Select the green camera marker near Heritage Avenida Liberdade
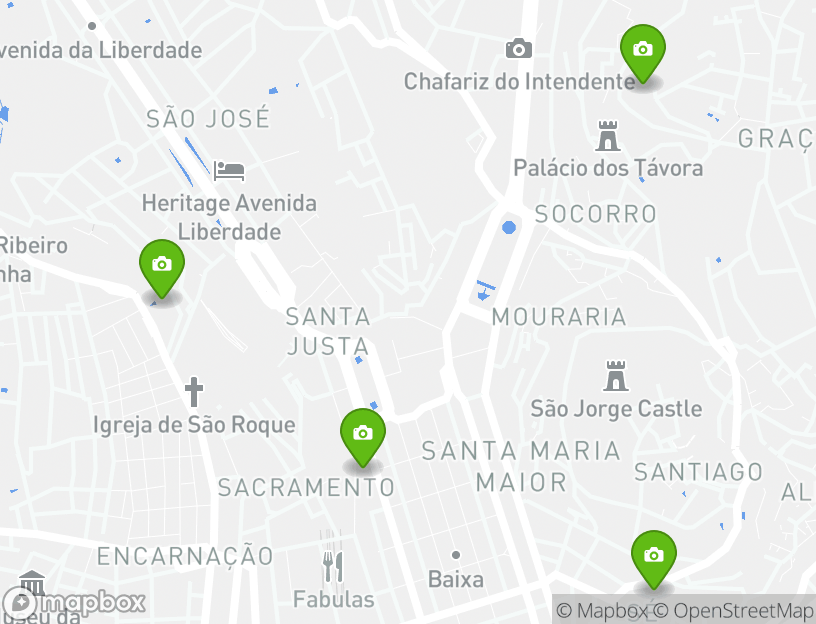The image size is (816, 624). tap(161, 266)
